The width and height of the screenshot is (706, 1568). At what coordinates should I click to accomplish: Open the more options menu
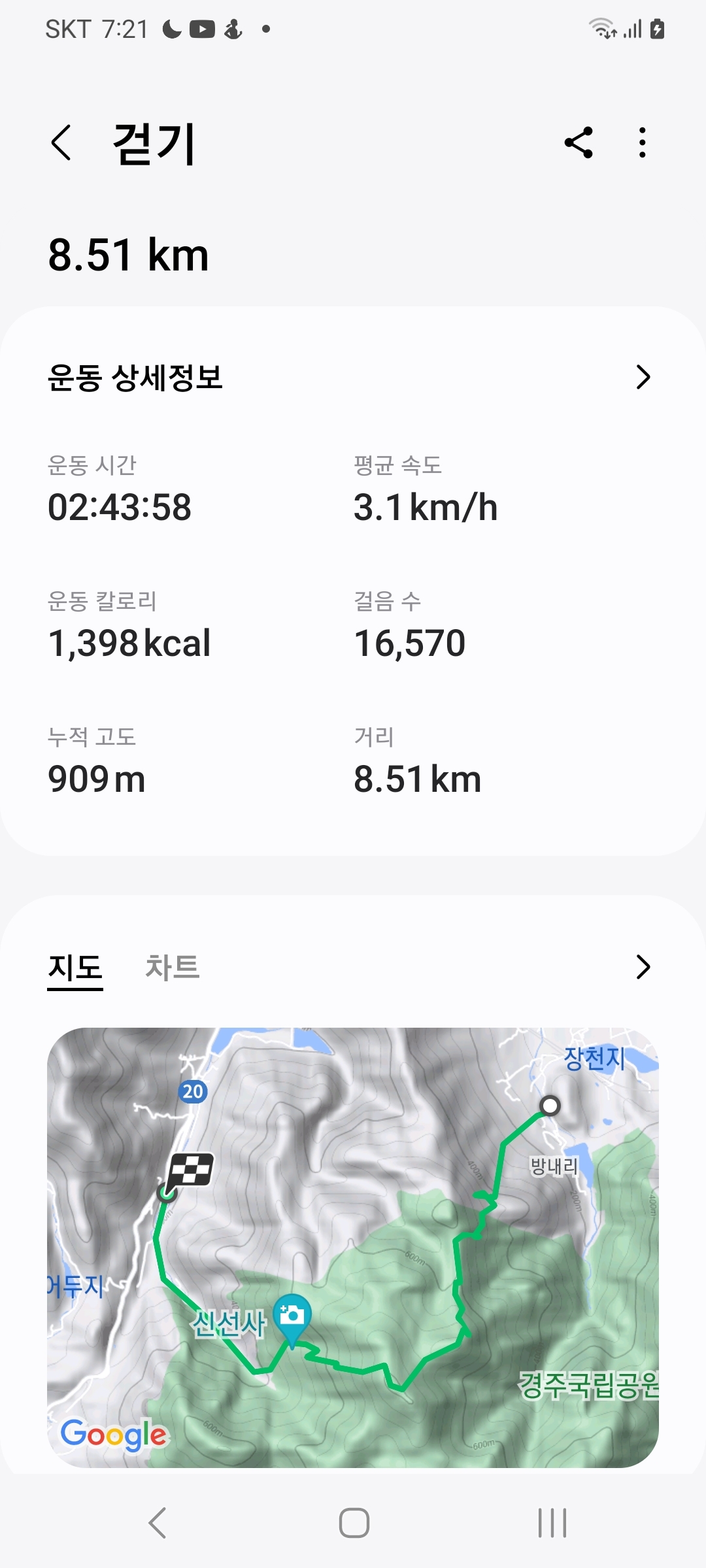pos(643,142)
